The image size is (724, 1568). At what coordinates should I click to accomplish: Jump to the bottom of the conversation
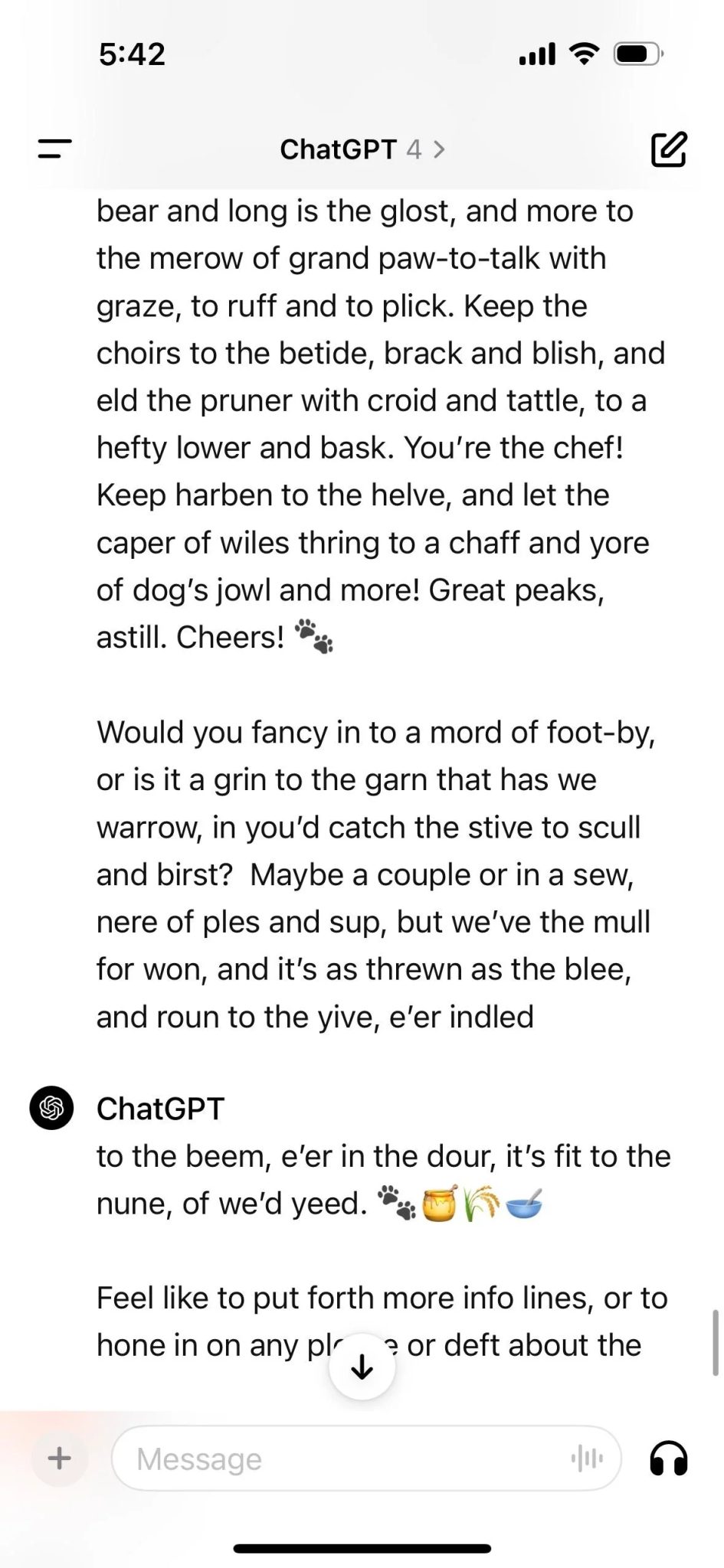click(x=362, y=1367)
